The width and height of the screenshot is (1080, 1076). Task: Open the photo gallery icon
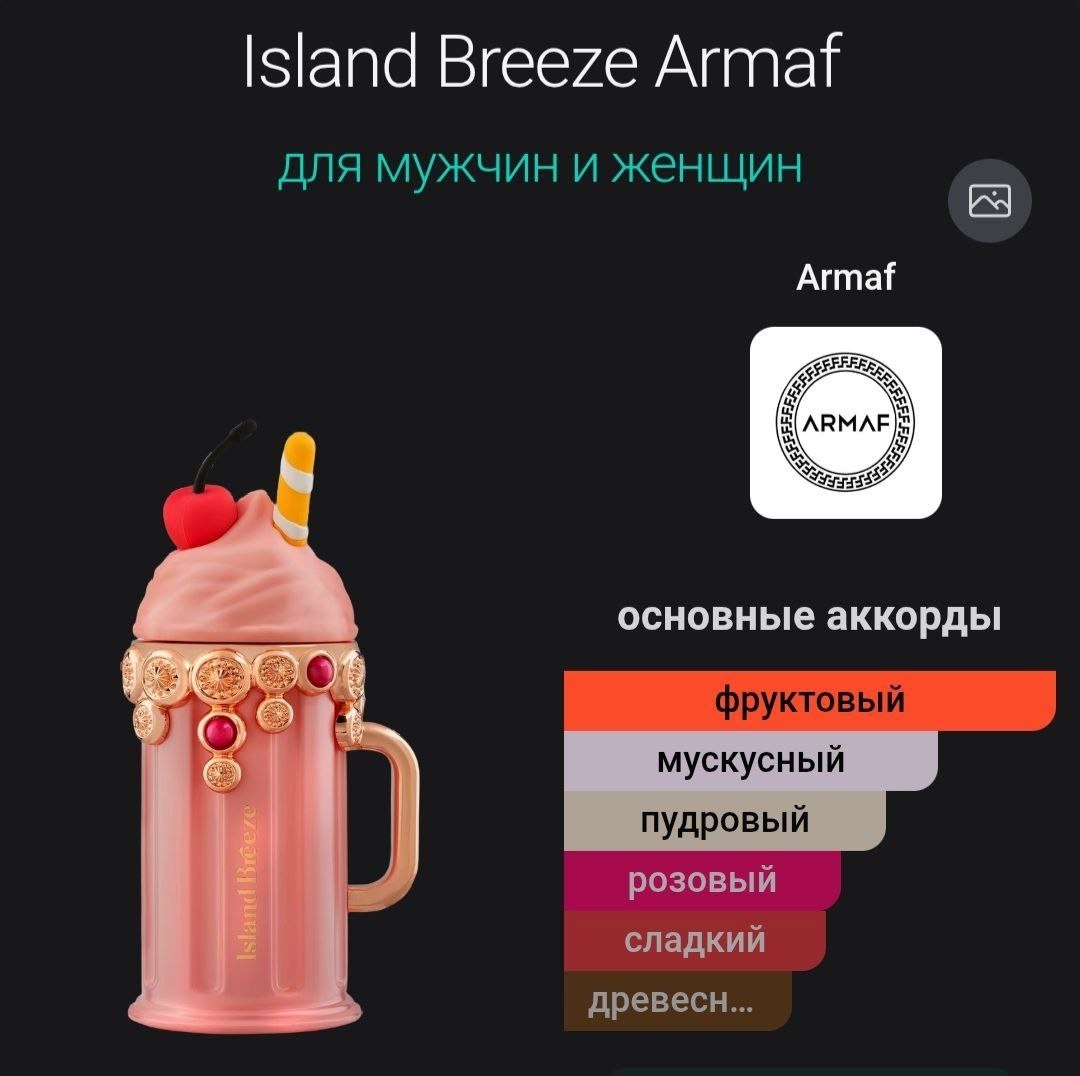(x=989, y=200)
